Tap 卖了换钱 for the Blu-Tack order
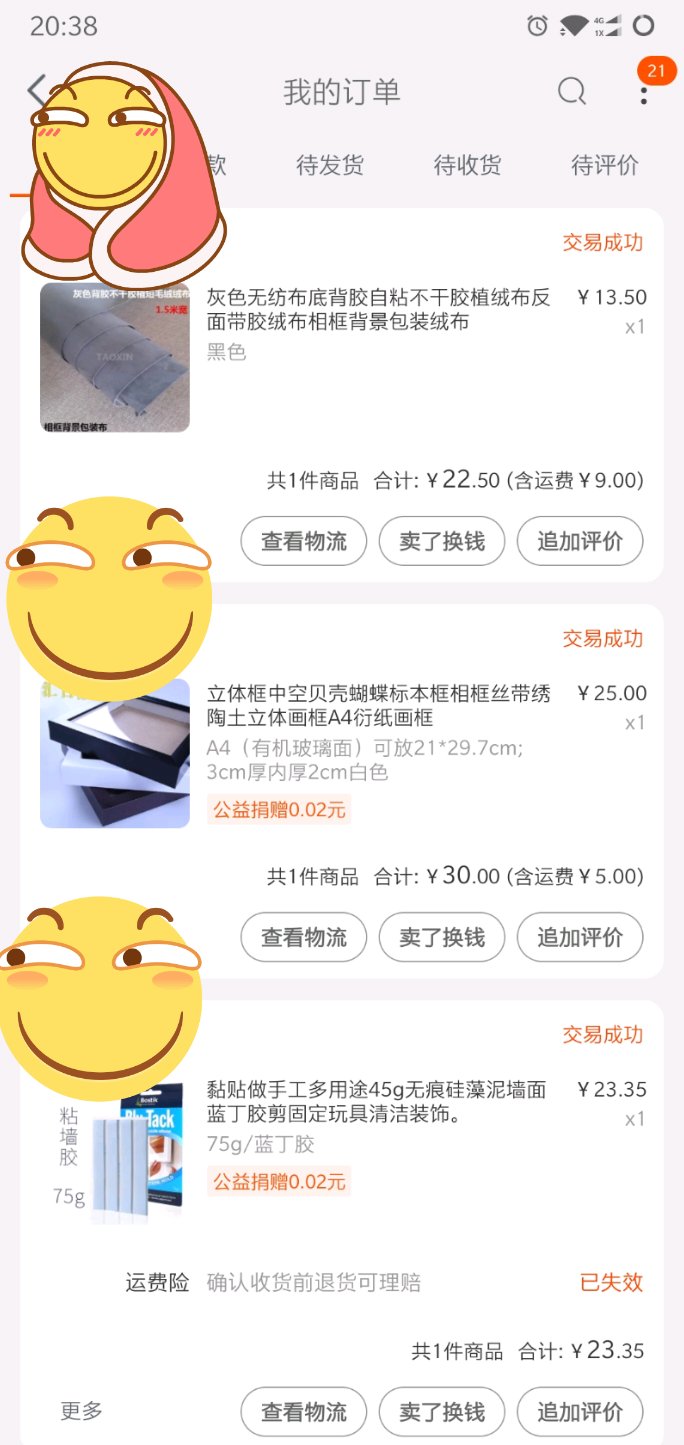 (x=442, y=1411)
